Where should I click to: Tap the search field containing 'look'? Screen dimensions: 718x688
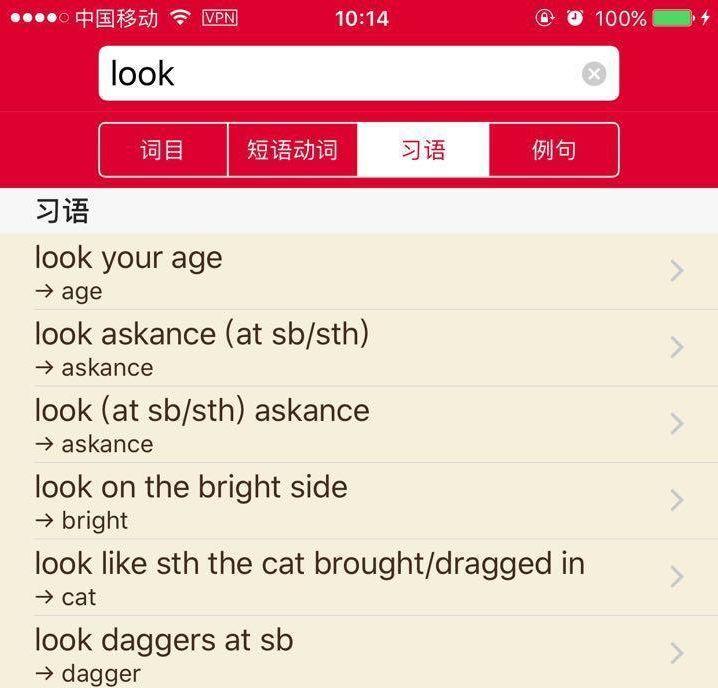(x=340, y=73)
